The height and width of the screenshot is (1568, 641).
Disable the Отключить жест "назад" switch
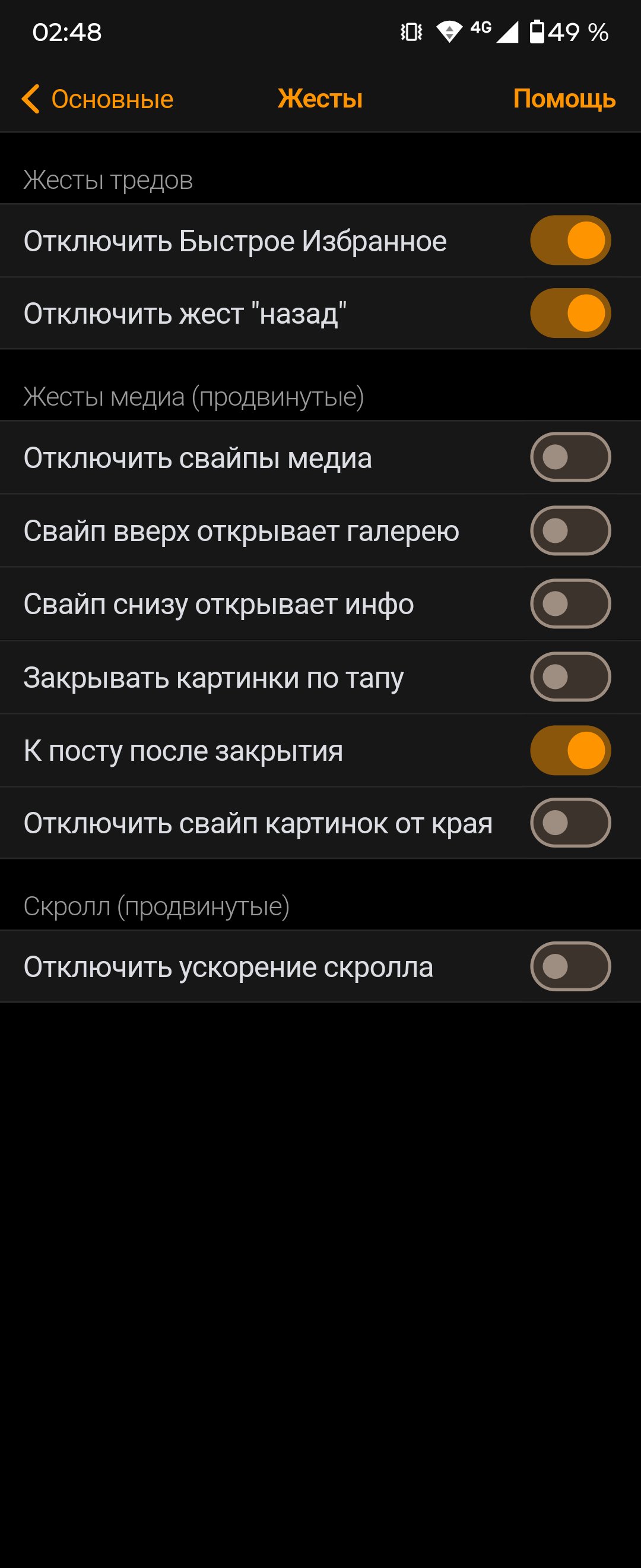pyautogui.click(x=570, y=313)
